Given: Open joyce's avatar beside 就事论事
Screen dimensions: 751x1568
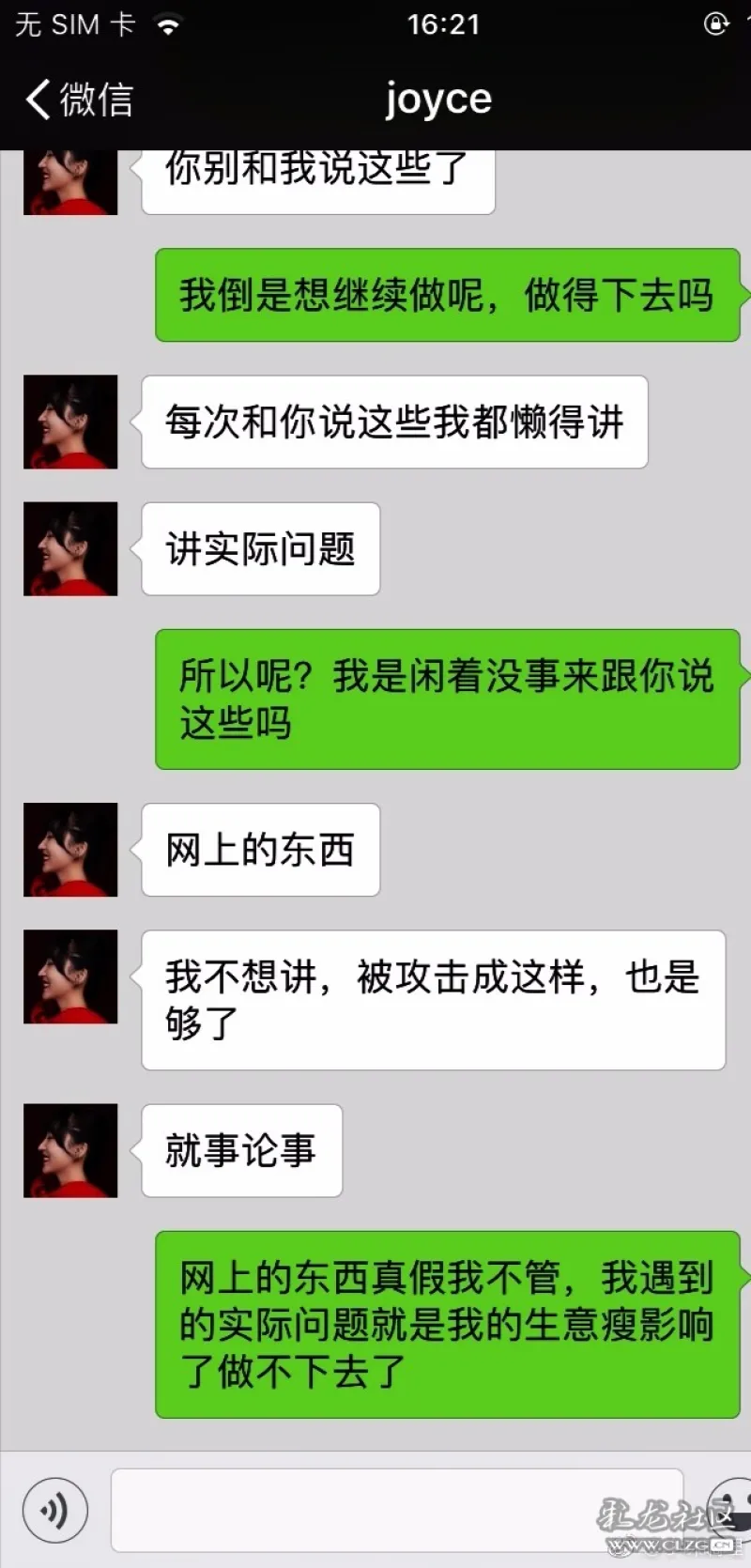Looking at the screenshot, I should [x=70, y=1150].
